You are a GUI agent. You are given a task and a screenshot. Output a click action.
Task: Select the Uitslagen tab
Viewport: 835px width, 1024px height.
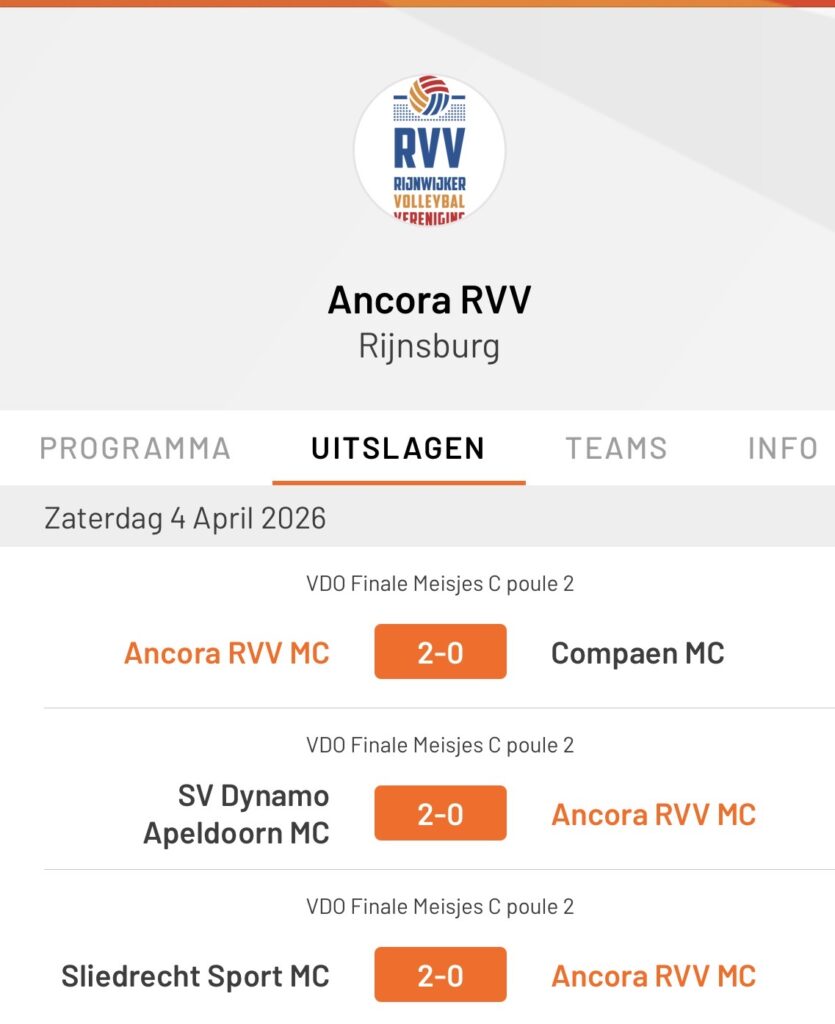point(398,448)
